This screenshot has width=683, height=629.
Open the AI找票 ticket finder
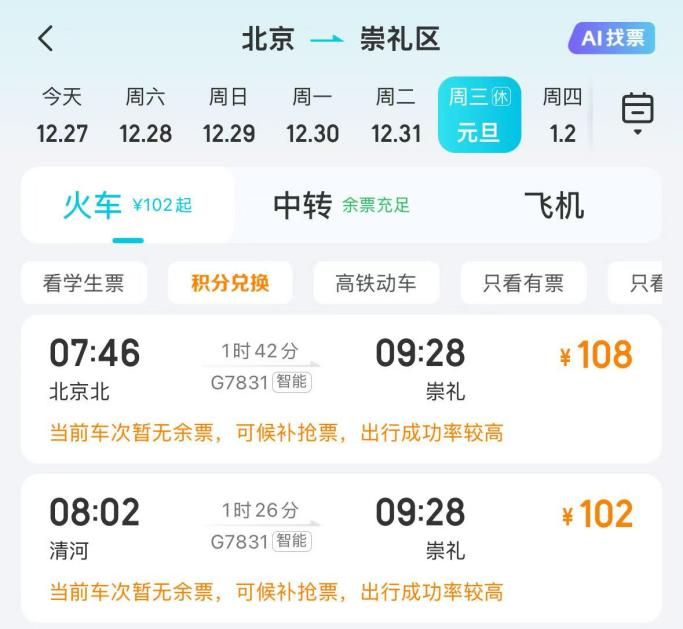click(611, 38)
